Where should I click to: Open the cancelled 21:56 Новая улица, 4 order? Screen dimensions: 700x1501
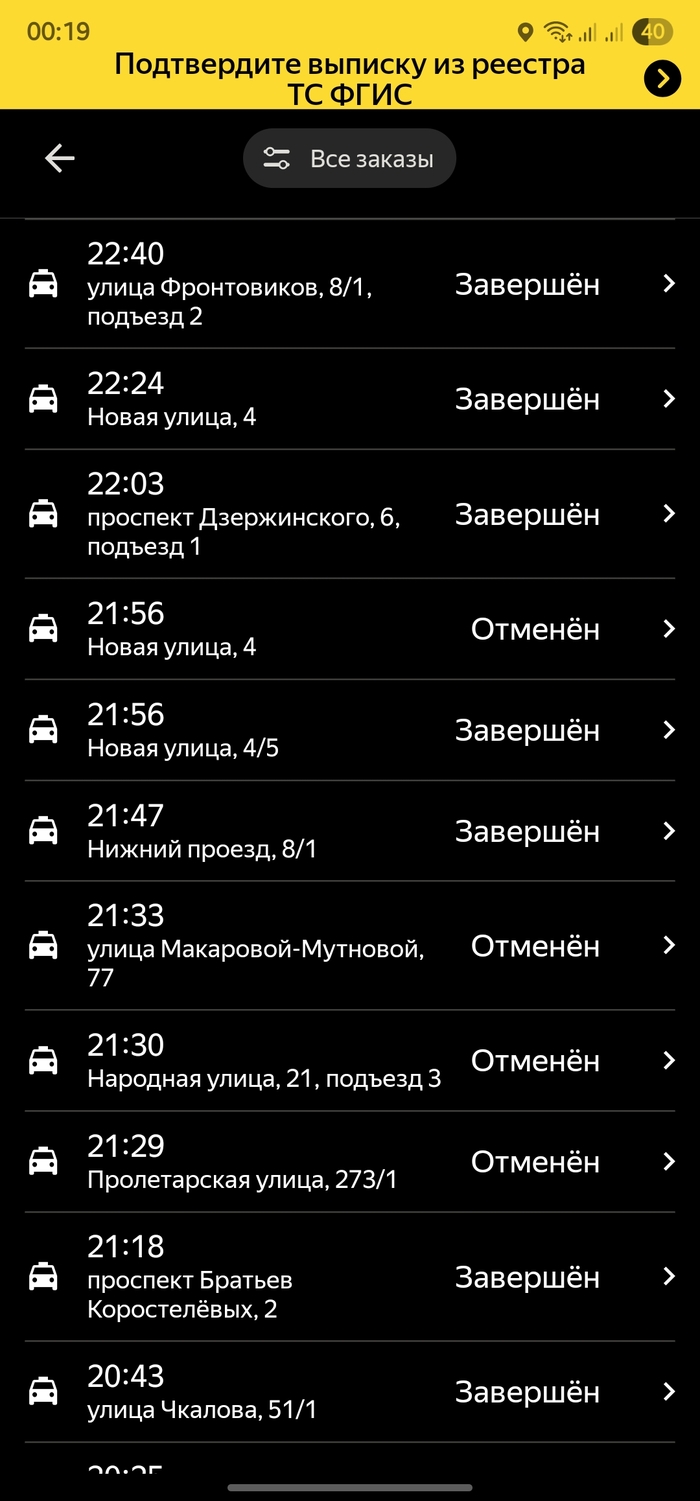click(x=350, y=629)
